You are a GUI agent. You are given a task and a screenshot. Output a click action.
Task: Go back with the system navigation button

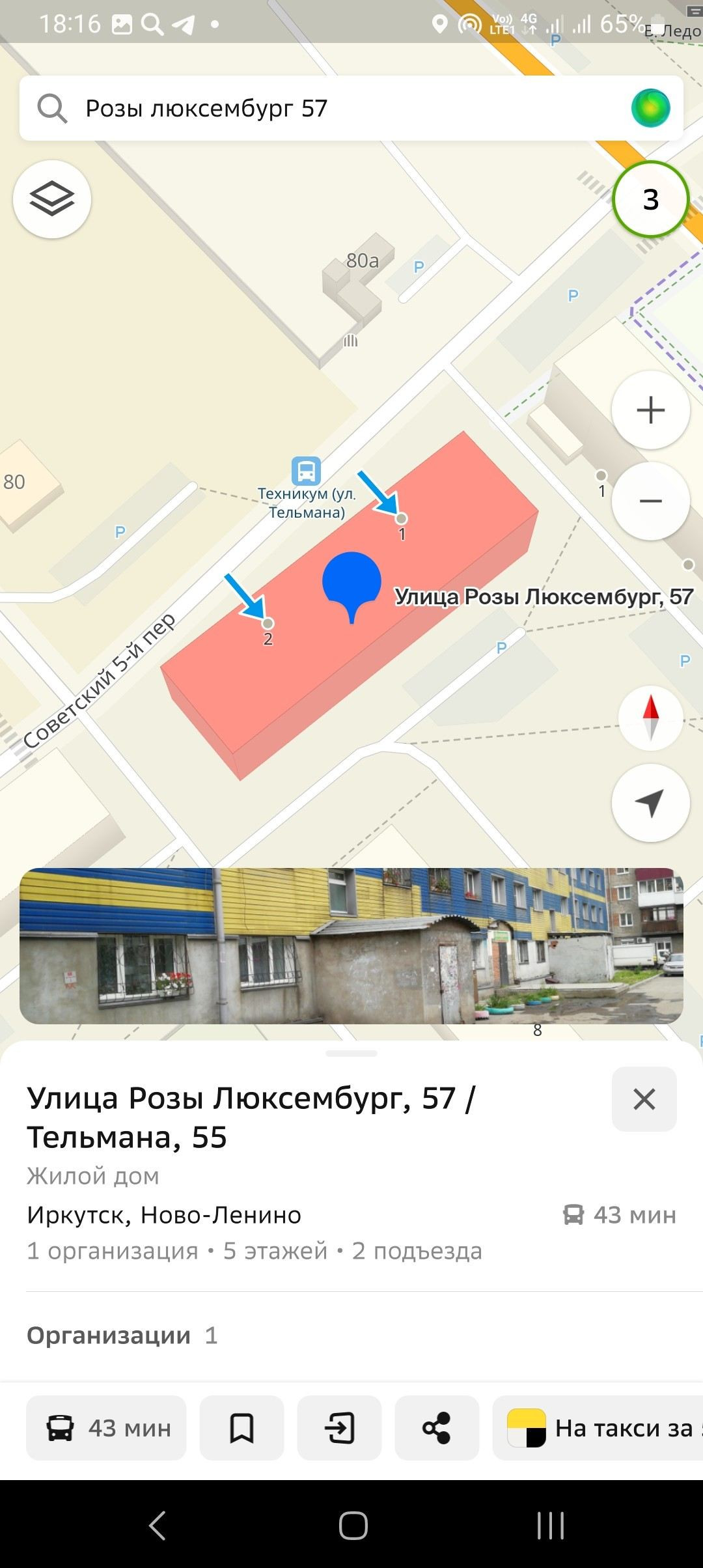click(157, 1525)
